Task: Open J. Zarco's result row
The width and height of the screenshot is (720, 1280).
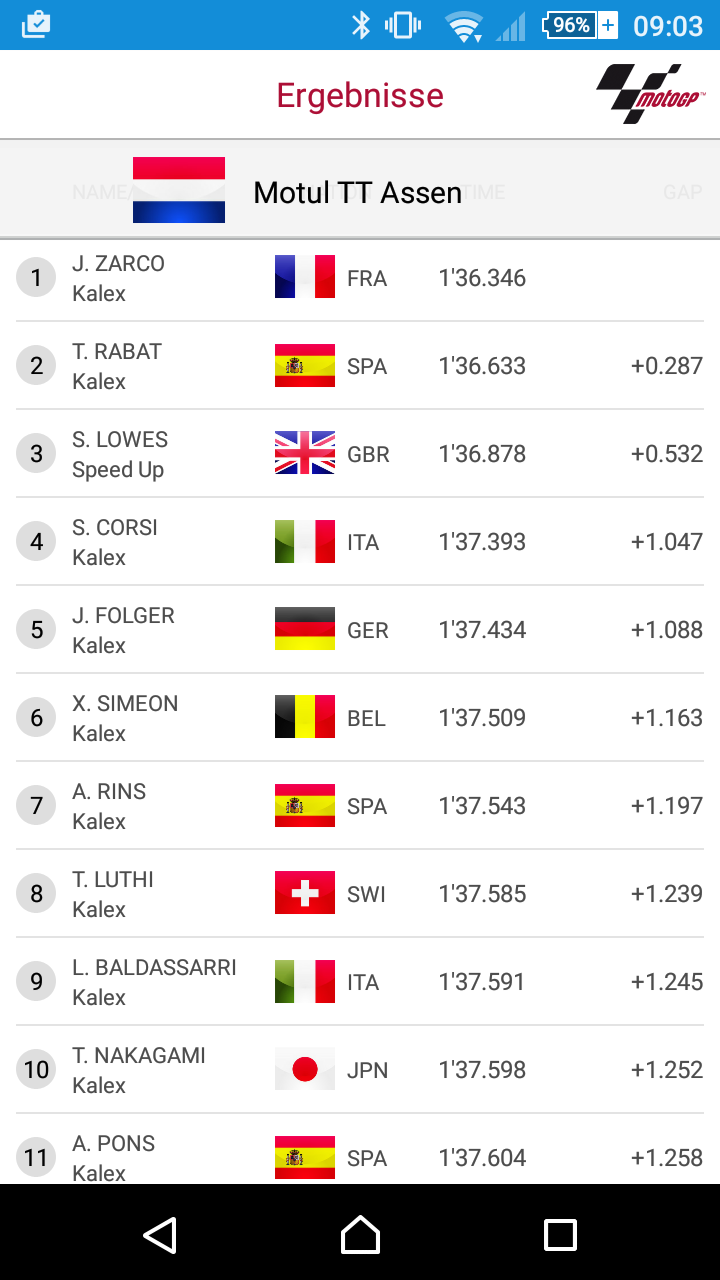Action: (x=360, y=278)
